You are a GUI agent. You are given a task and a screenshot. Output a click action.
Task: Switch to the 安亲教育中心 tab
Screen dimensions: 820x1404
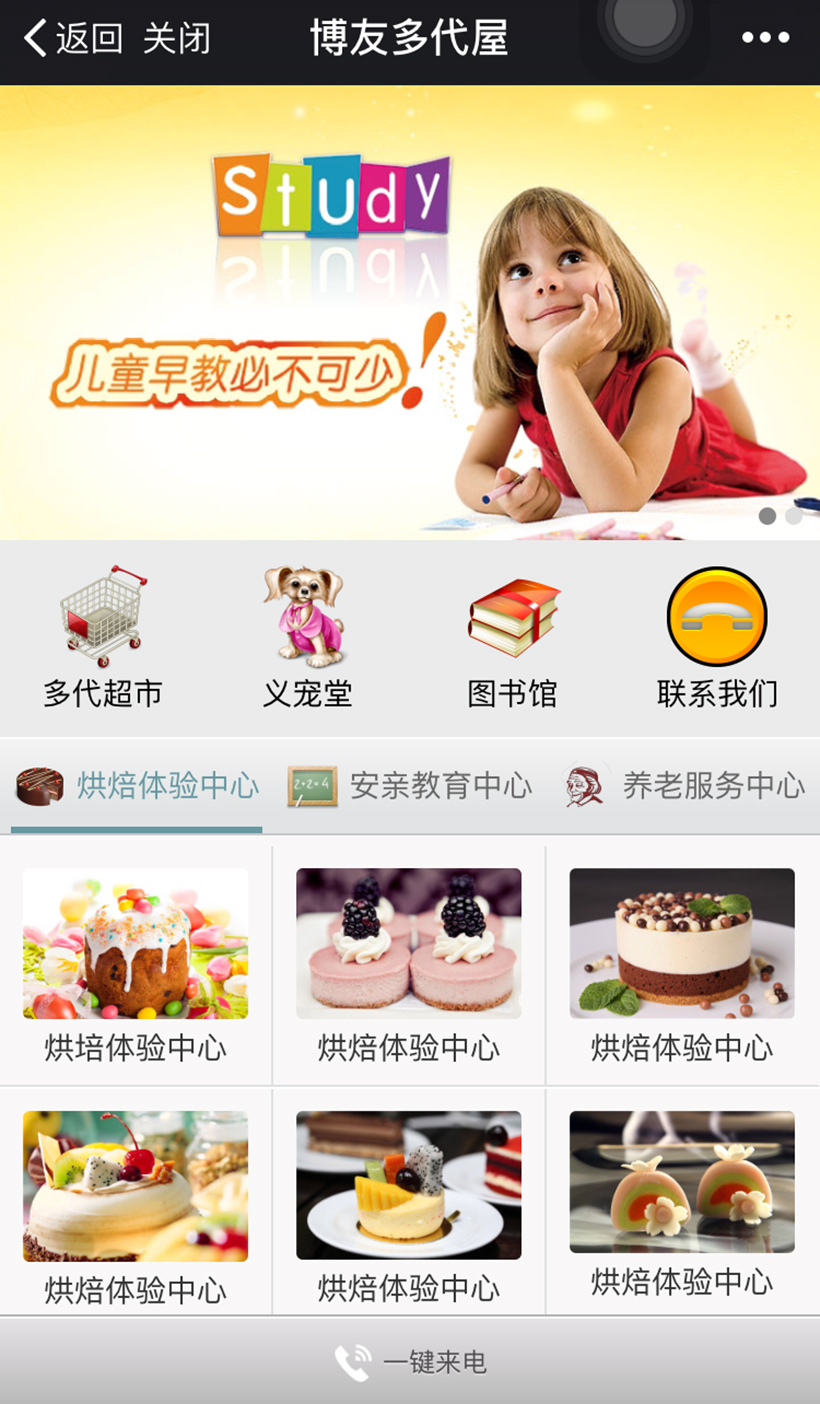pos(410,787)
